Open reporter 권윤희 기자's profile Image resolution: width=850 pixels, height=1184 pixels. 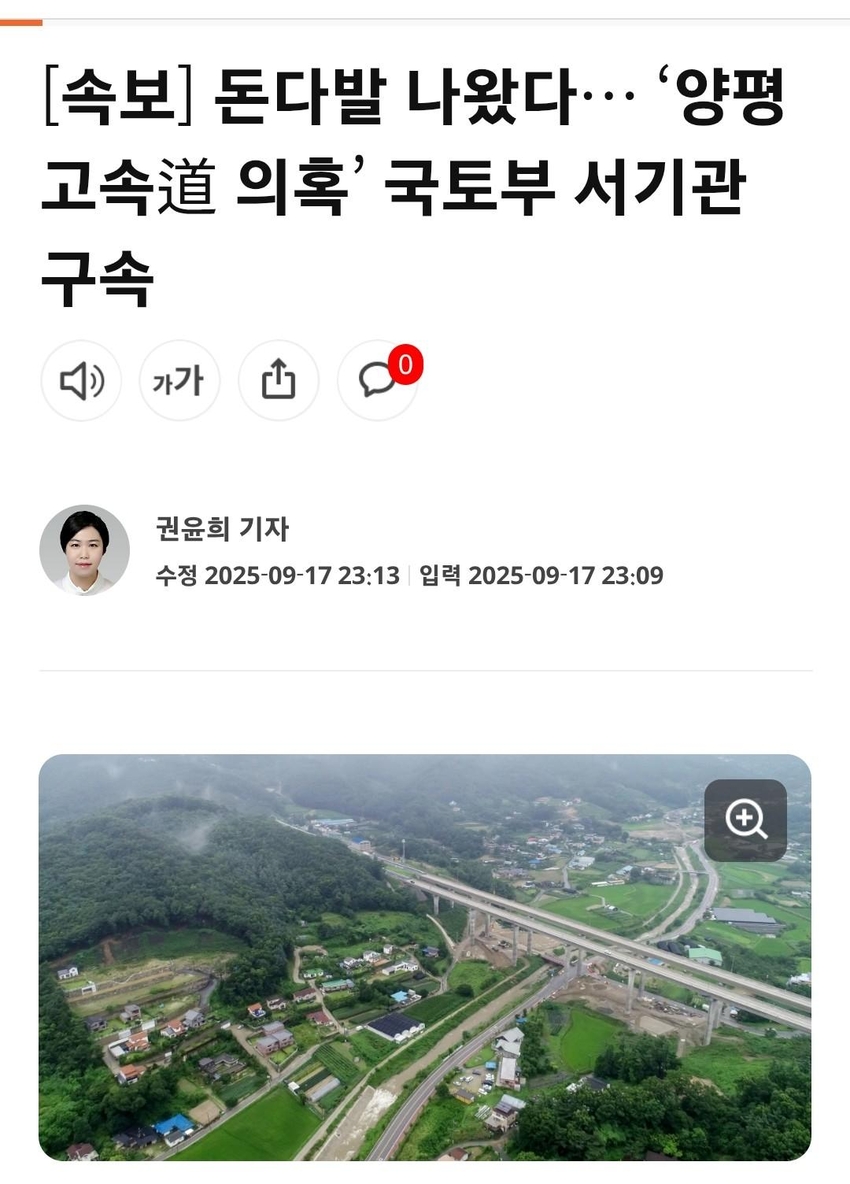click(x=221, y=529)
